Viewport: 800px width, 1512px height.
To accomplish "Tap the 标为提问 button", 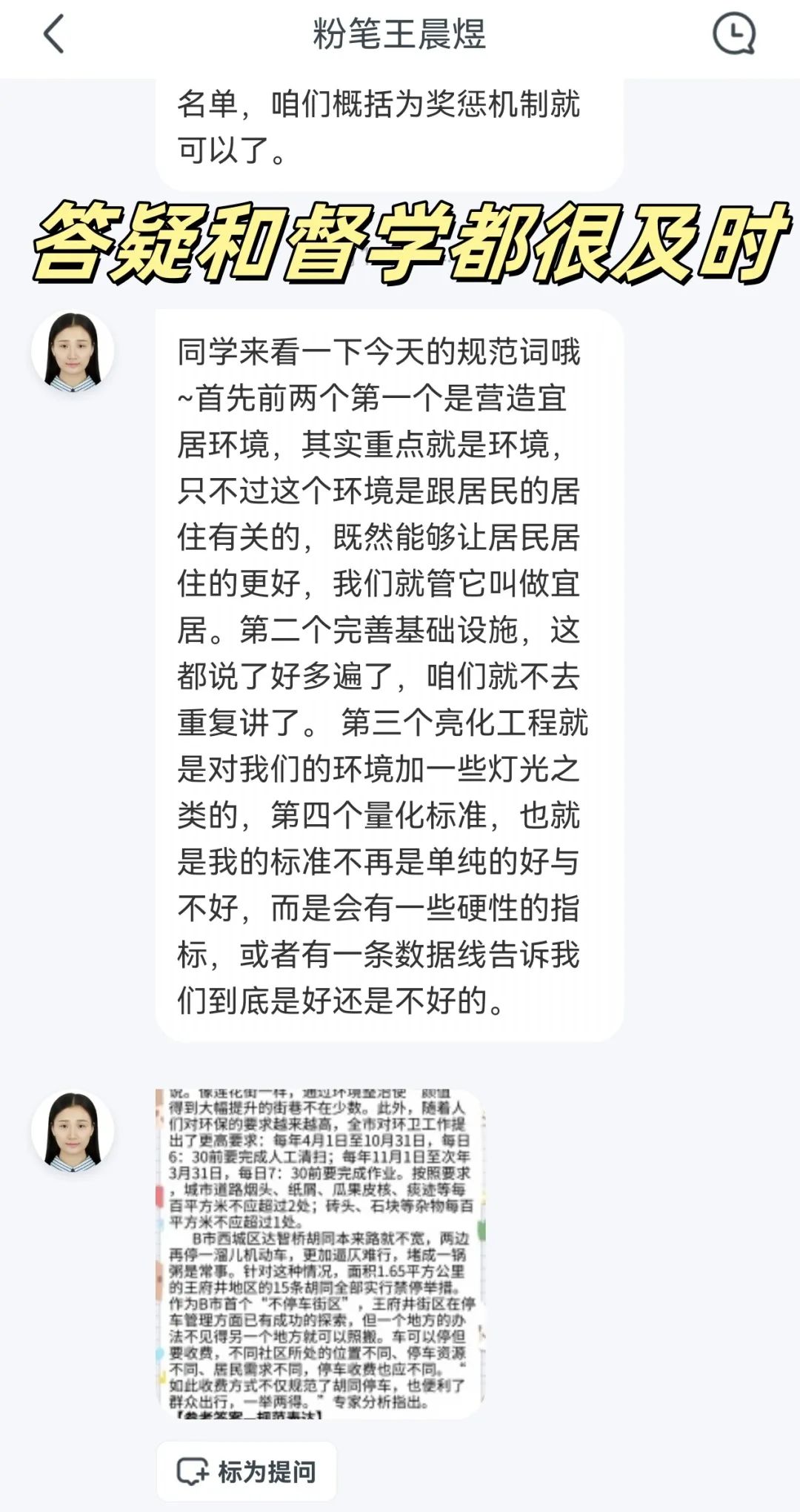I will (x=247, y=1471).
